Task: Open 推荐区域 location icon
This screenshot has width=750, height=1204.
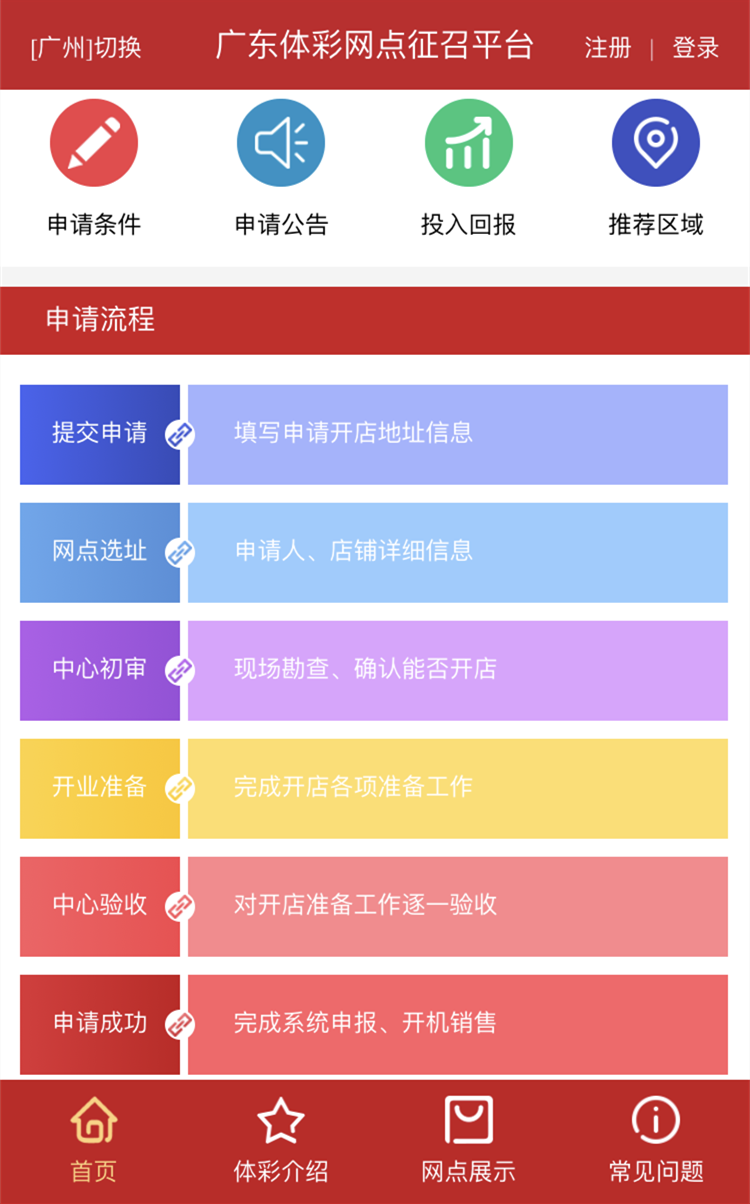Action: 656,143
